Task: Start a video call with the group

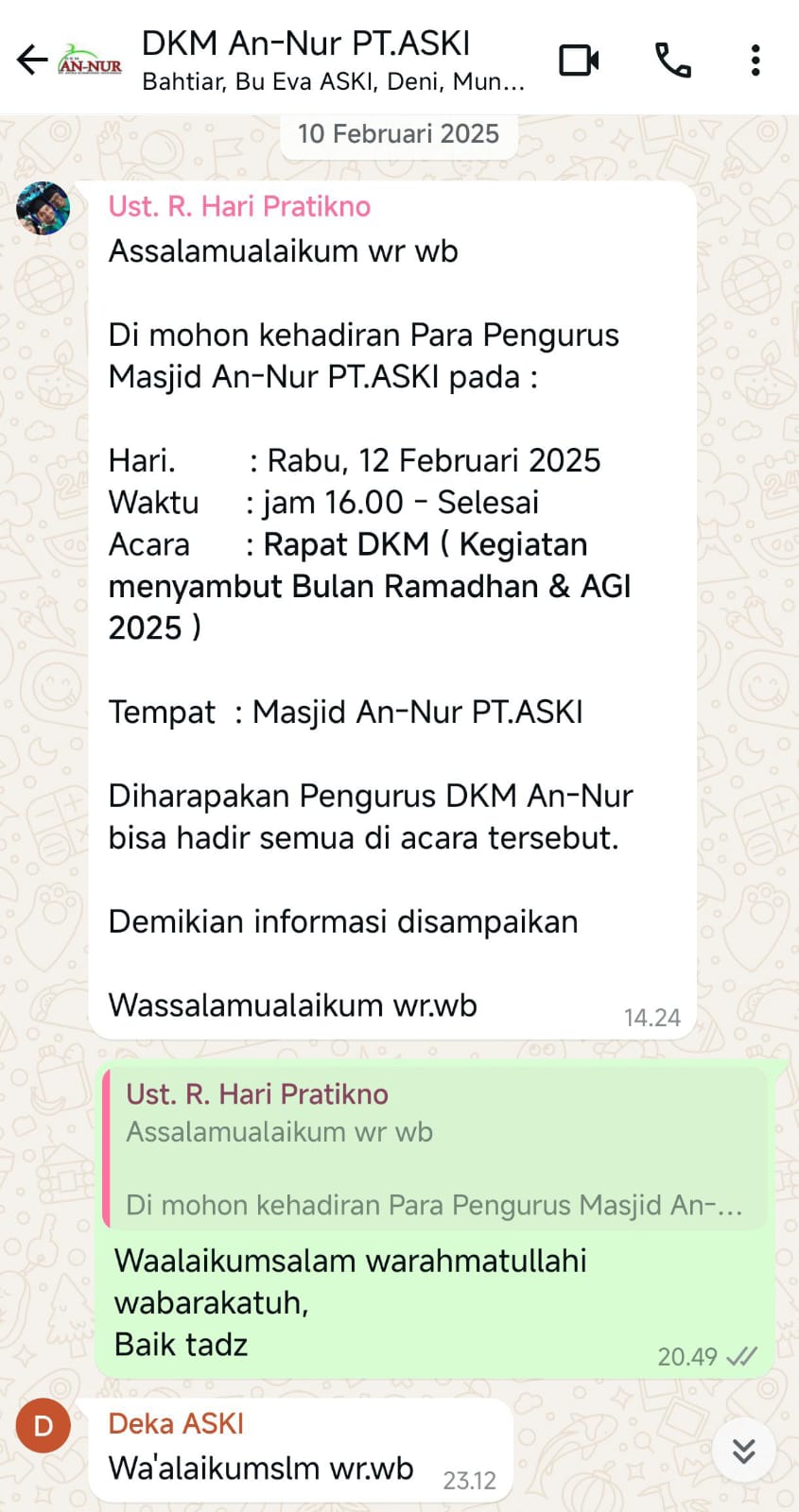Action: coord(579,60)
